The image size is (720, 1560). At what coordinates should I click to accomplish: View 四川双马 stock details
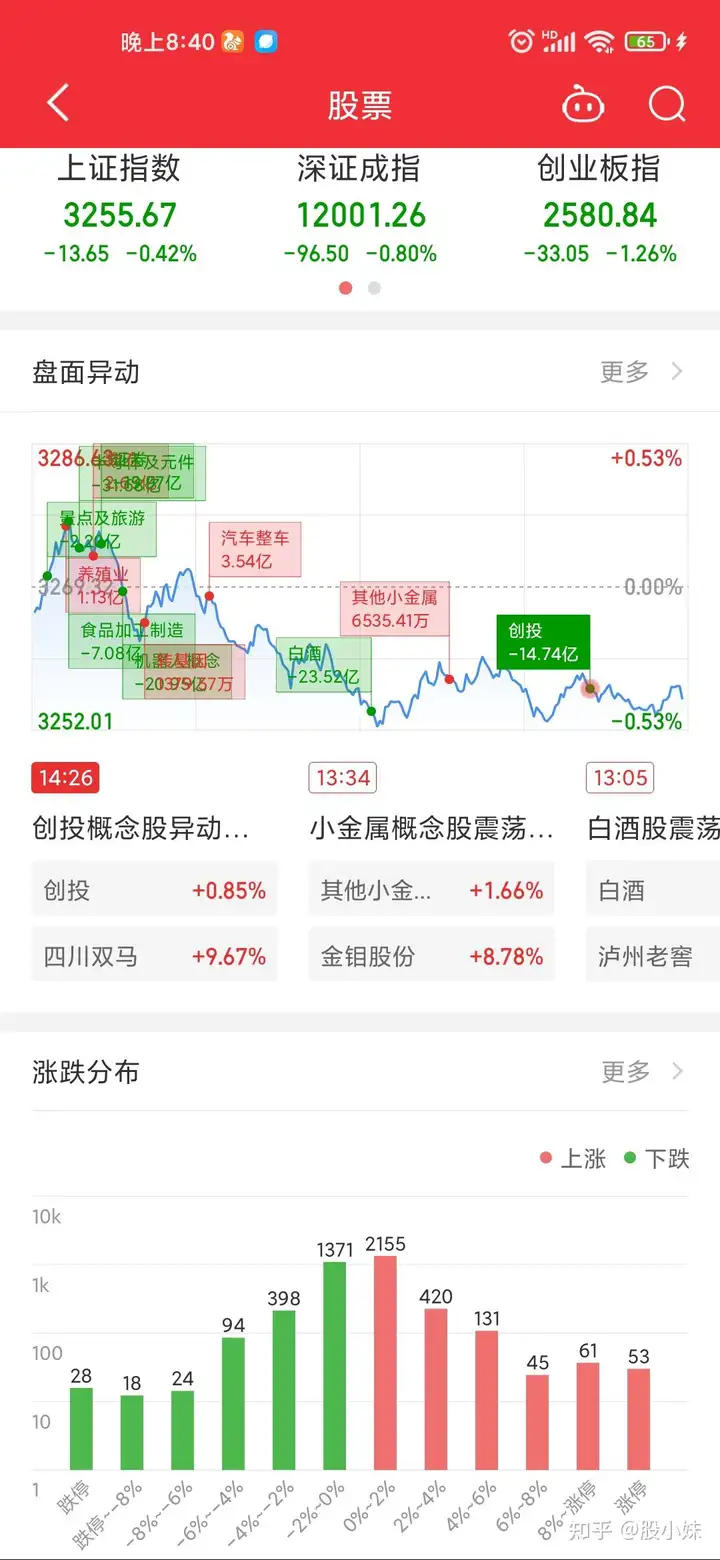pos(154,956)
